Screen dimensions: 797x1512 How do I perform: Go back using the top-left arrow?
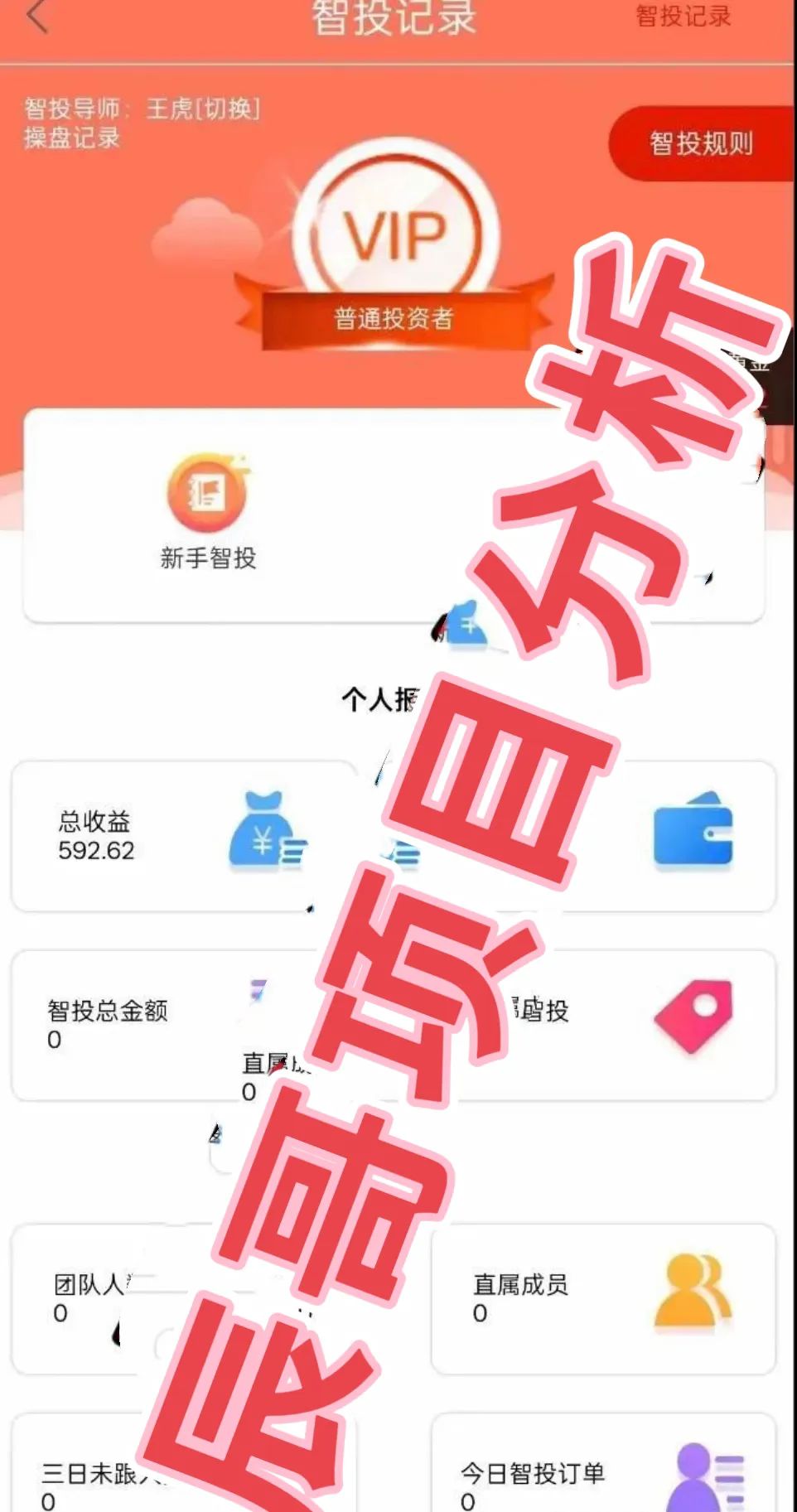coord(37,17)
